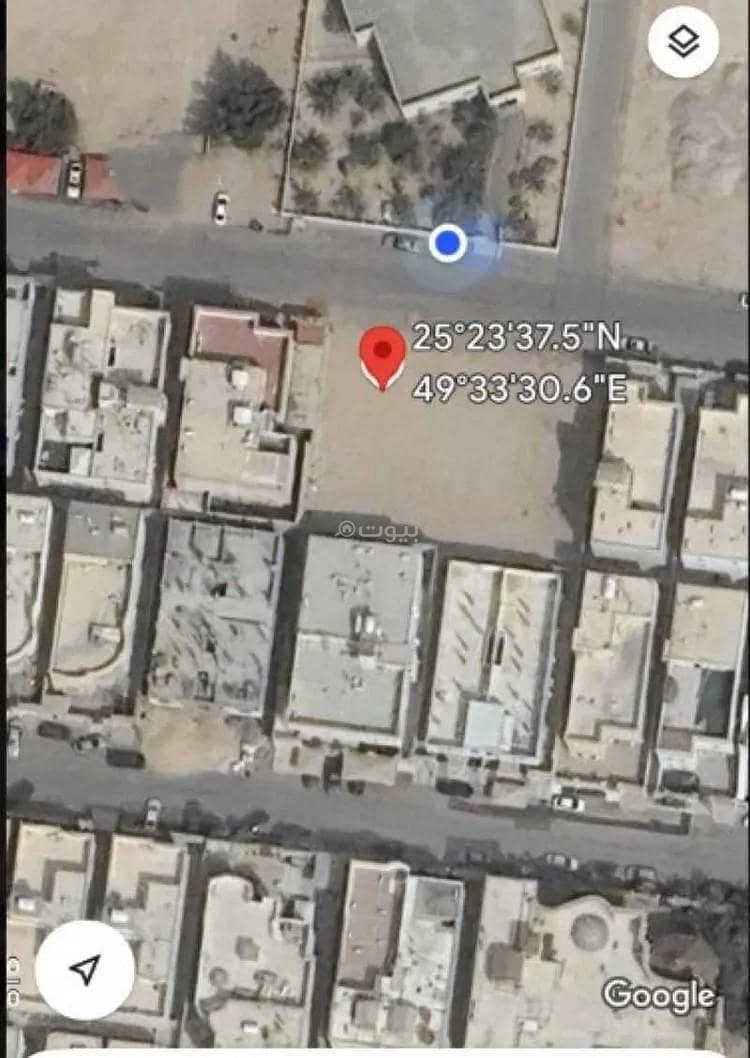Tap the blue current location dot
Image resolution: width=750 pixels, height=1058 pixels.
(448, 242)
